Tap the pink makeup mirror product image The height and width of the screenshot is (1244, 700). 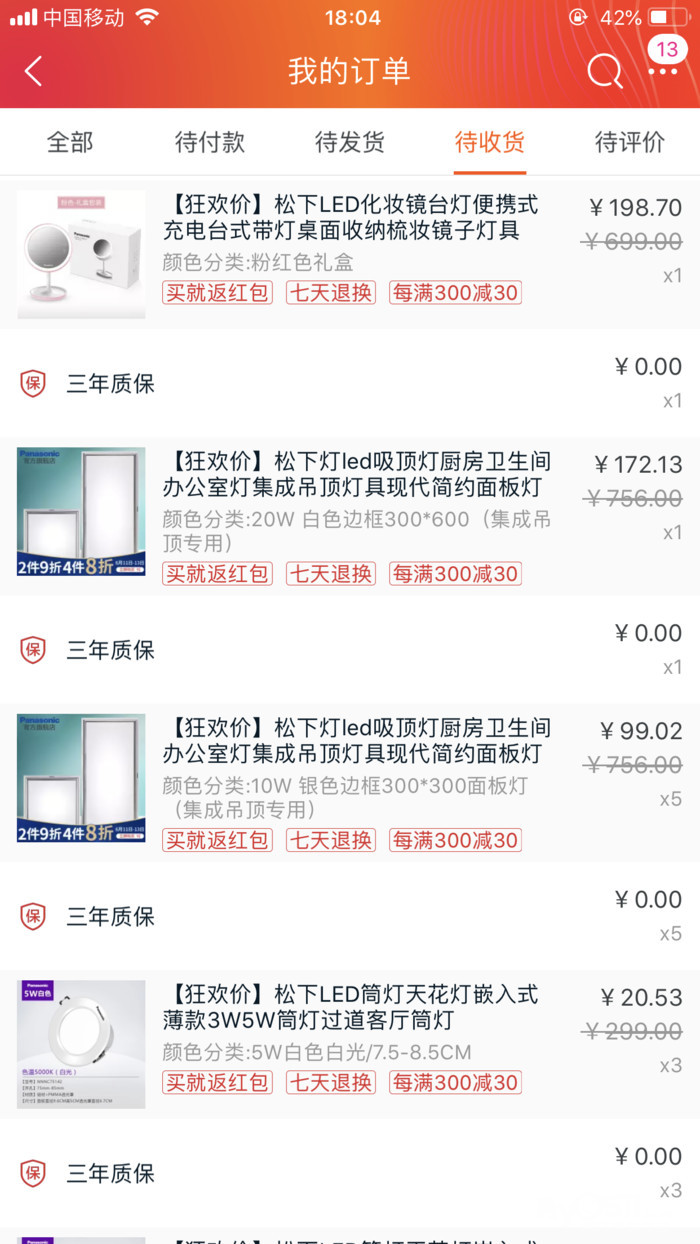(x=81, y=254)
